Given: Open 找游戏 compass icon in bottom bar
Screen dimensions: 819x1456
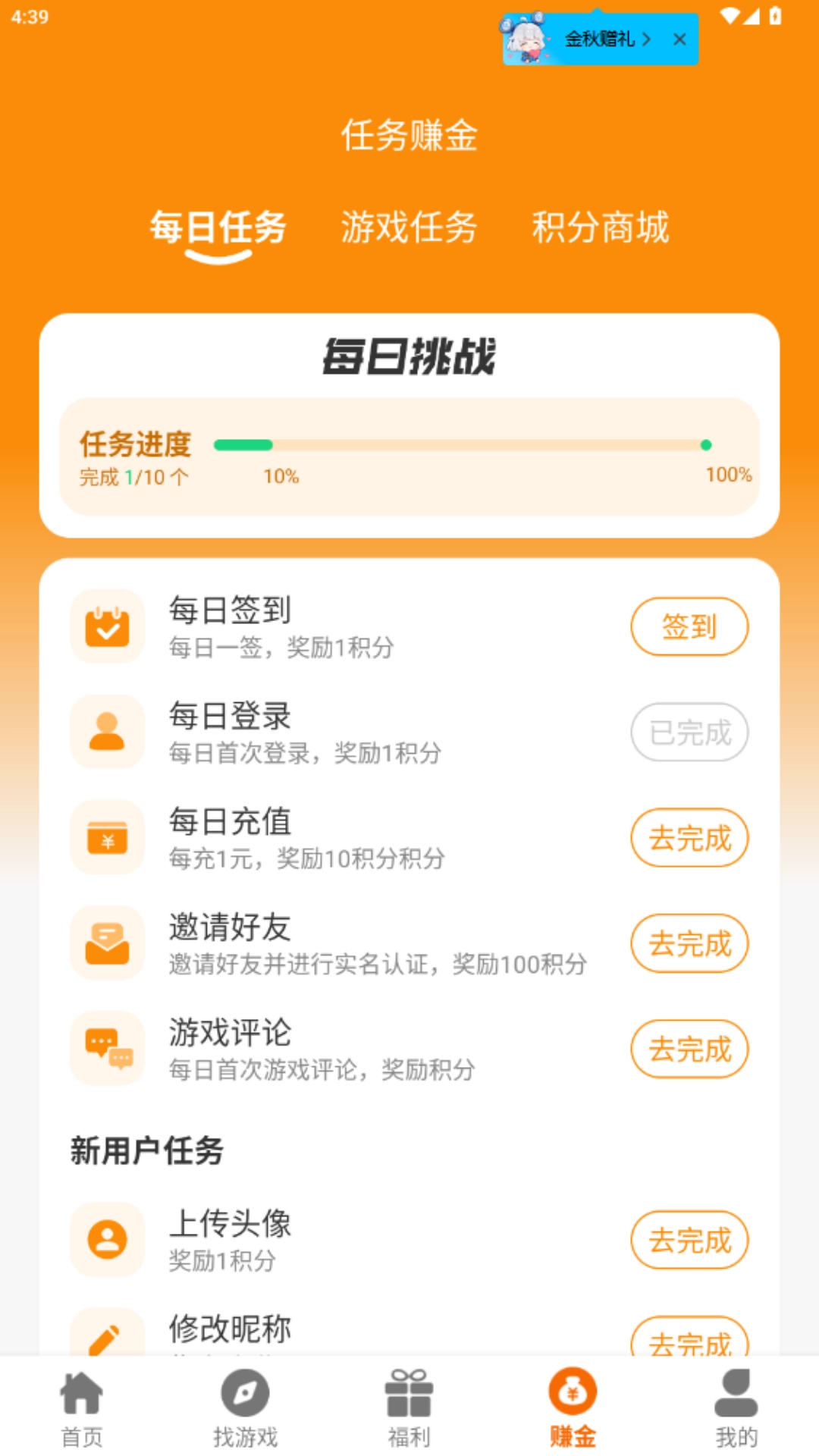Looking at the screenshot, I should (246, 1395).
